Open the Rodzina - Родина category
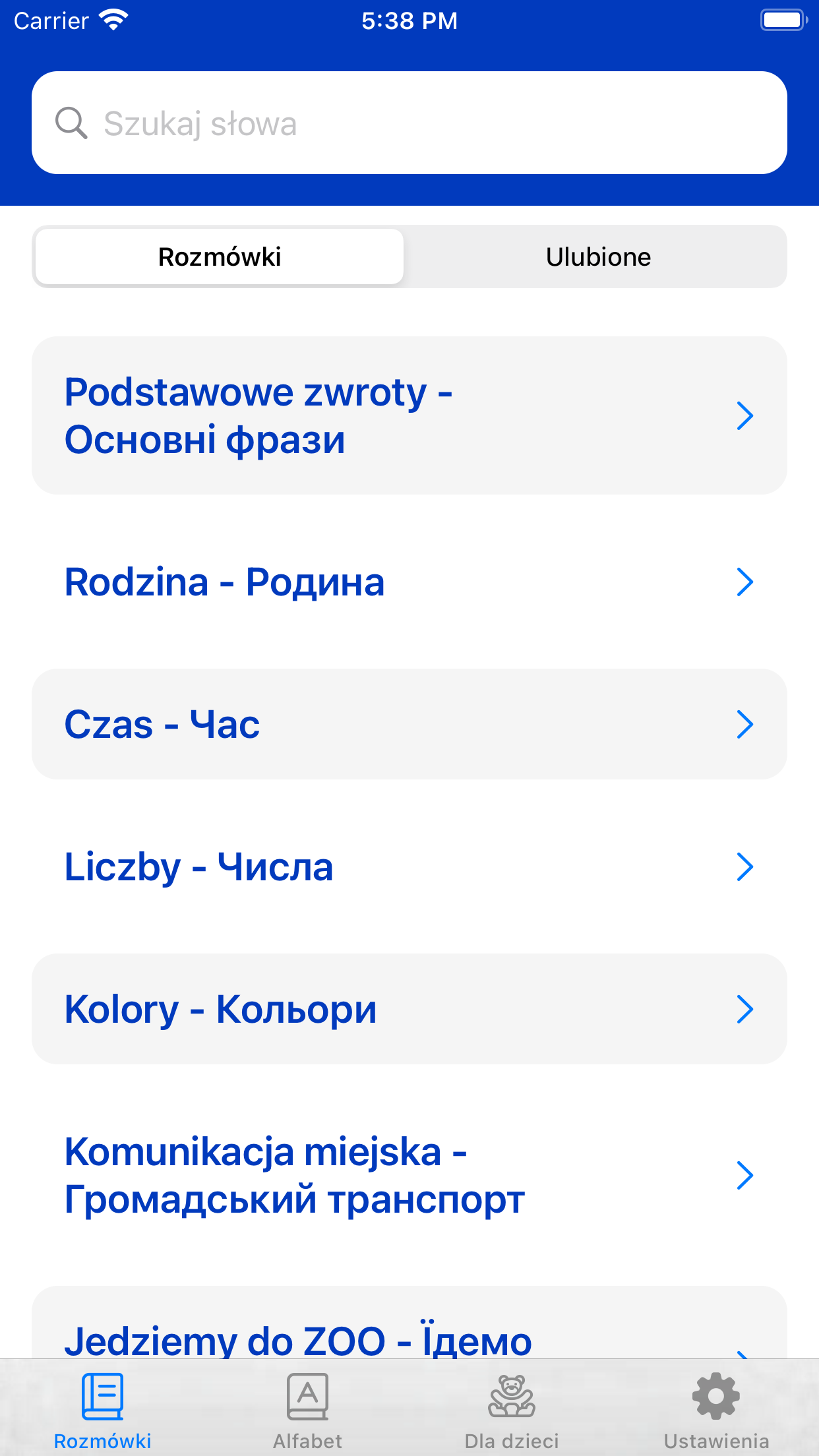 click(409, 582)
